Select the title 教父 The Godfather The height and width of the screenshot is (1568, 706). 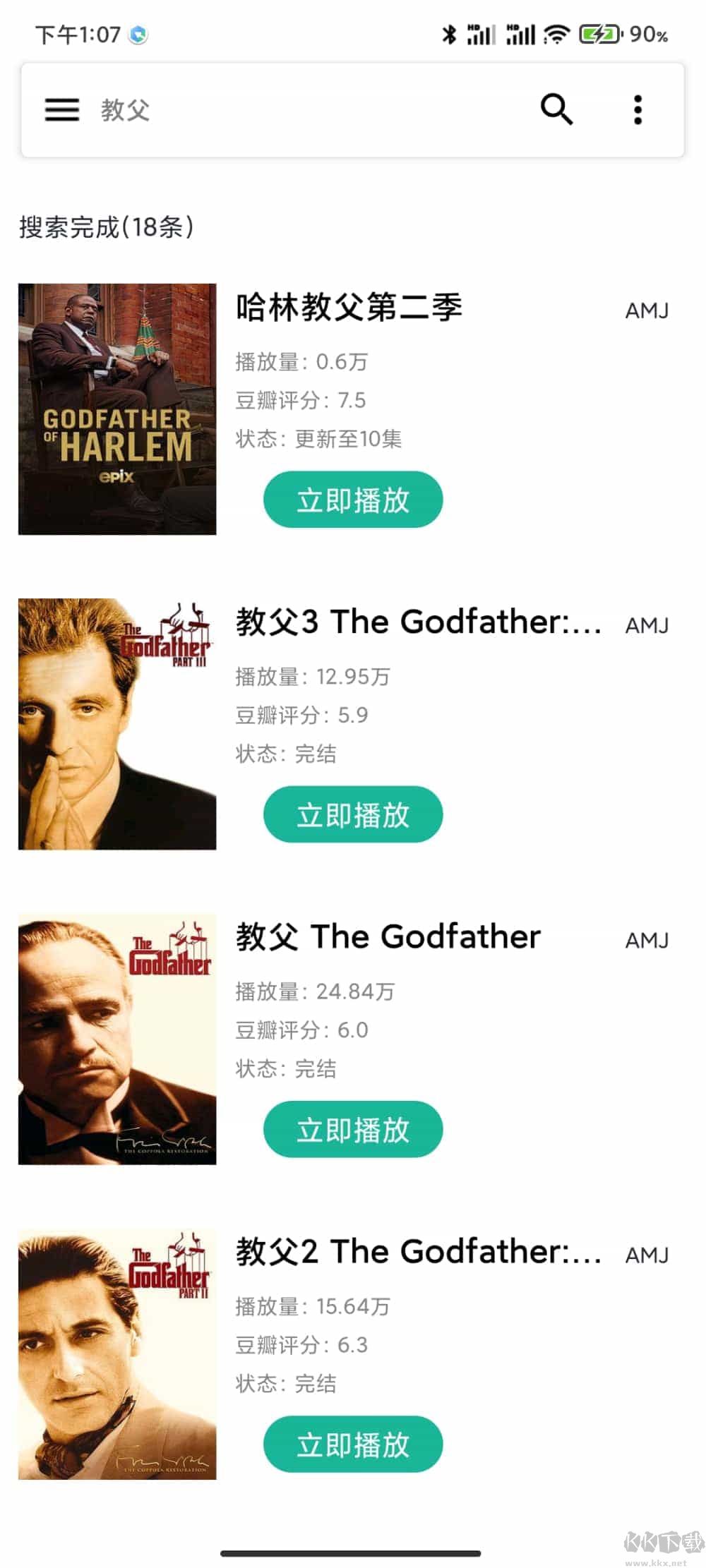coord(387,937)
